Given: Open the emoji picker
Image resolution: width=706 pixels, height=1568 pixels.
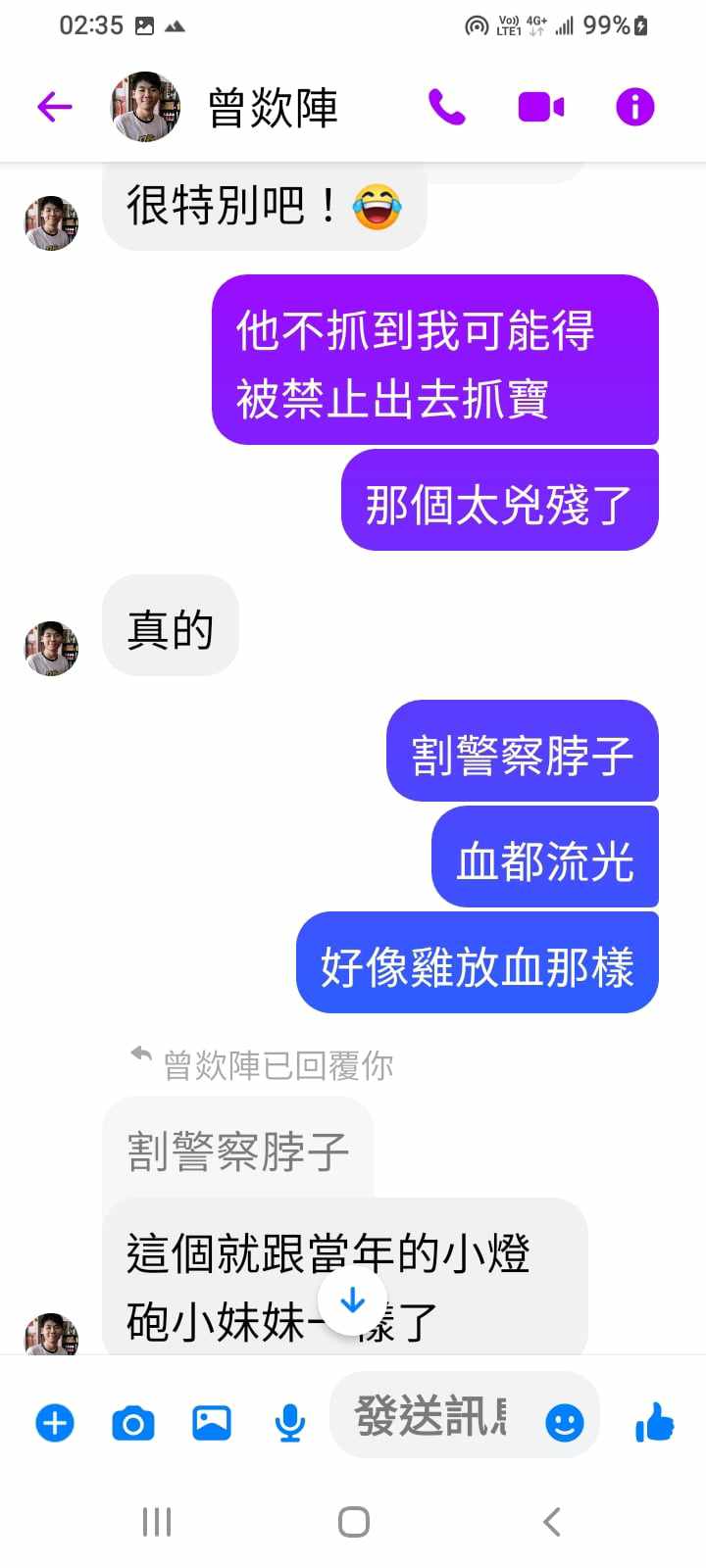Looking at the screenshot, I should coord(564,1422).
